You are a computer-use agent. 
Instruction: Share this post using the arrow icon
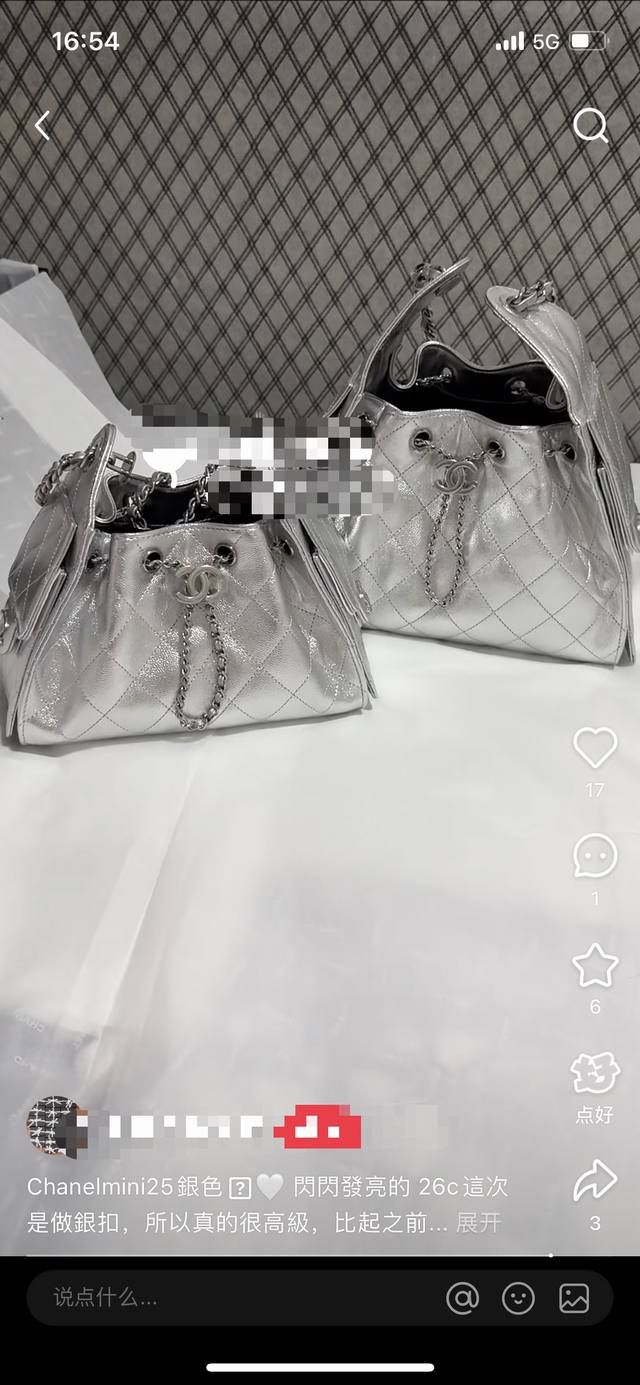[595, 1182]
